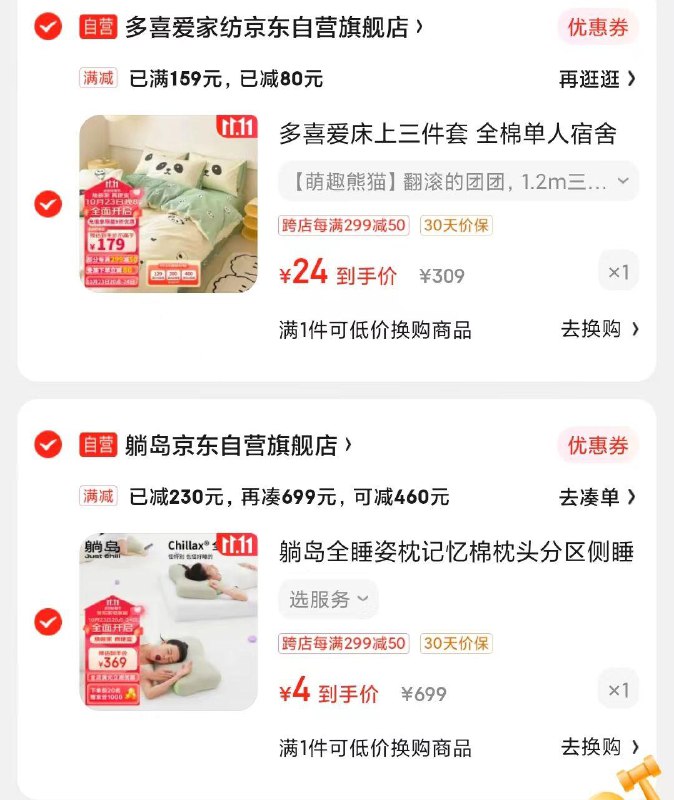Tap 去凑单 to add more items

[597, 497]
